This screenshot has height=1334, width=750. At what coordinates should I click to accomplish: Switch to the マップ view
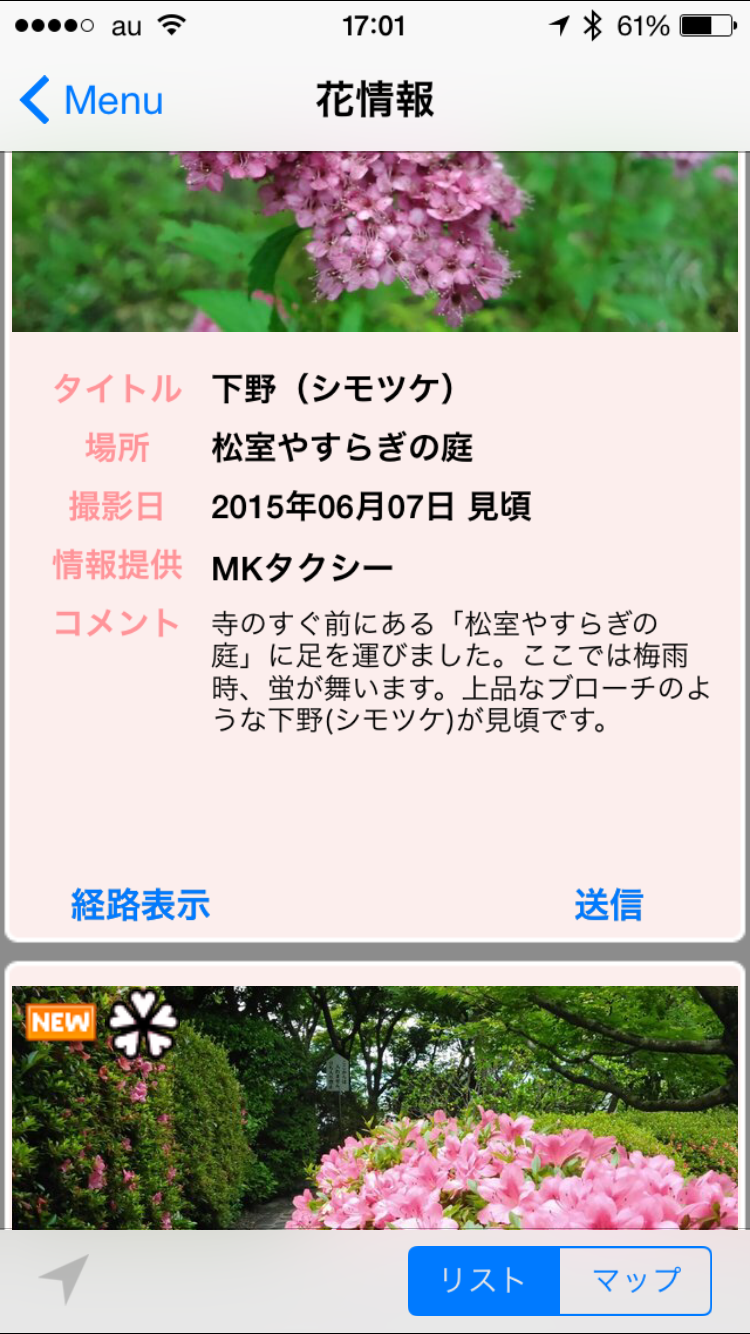(635, 1280)
